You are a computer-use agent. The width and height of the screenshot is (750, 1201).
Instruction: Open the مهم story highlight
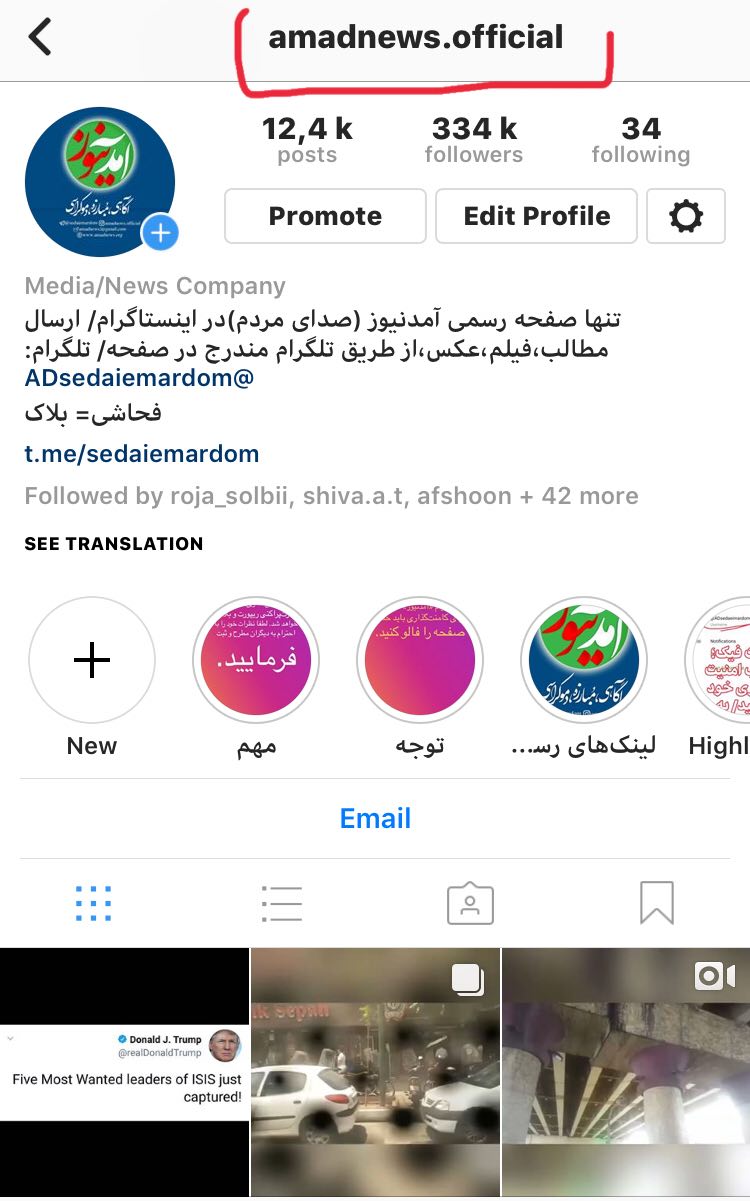256,661
